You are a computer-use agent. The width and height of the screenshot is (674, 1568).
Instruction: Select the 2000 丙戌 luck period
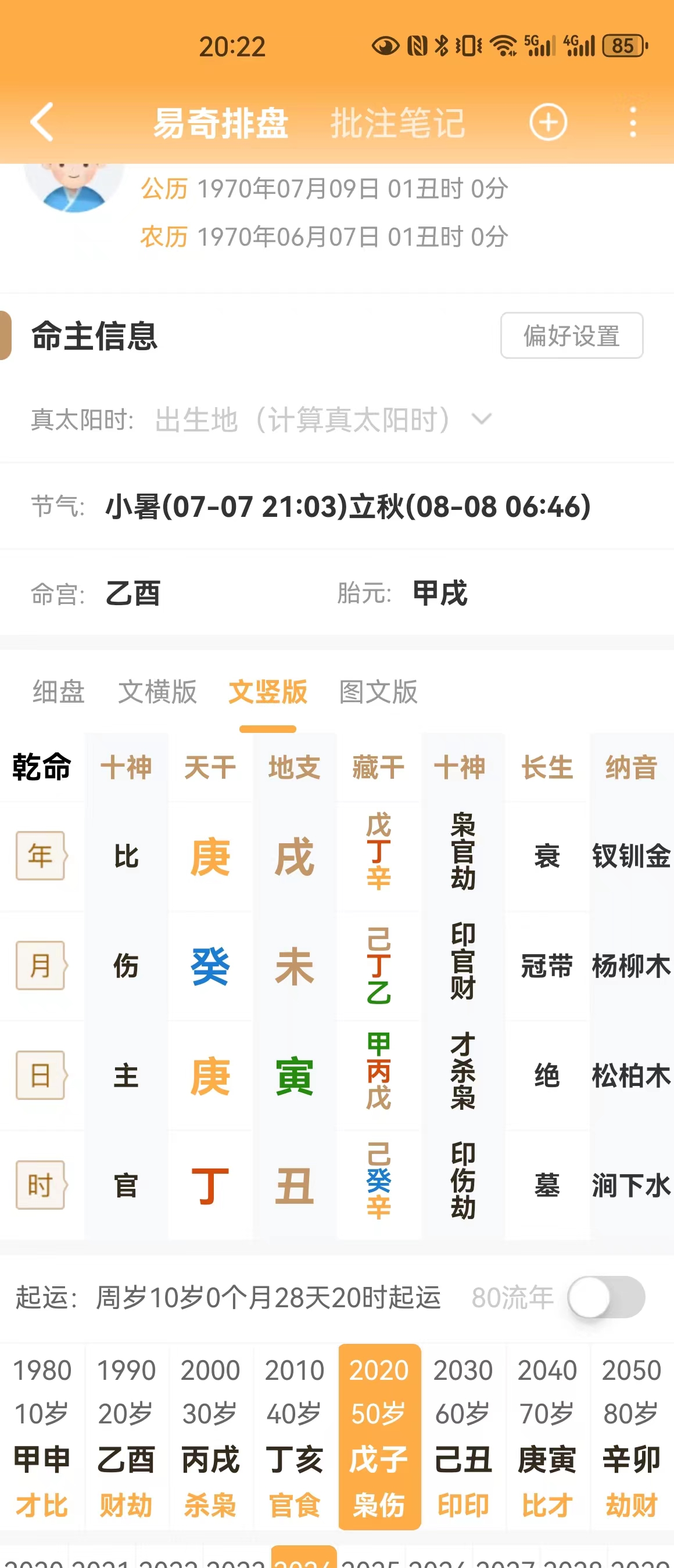click(x=210, y=1437)
